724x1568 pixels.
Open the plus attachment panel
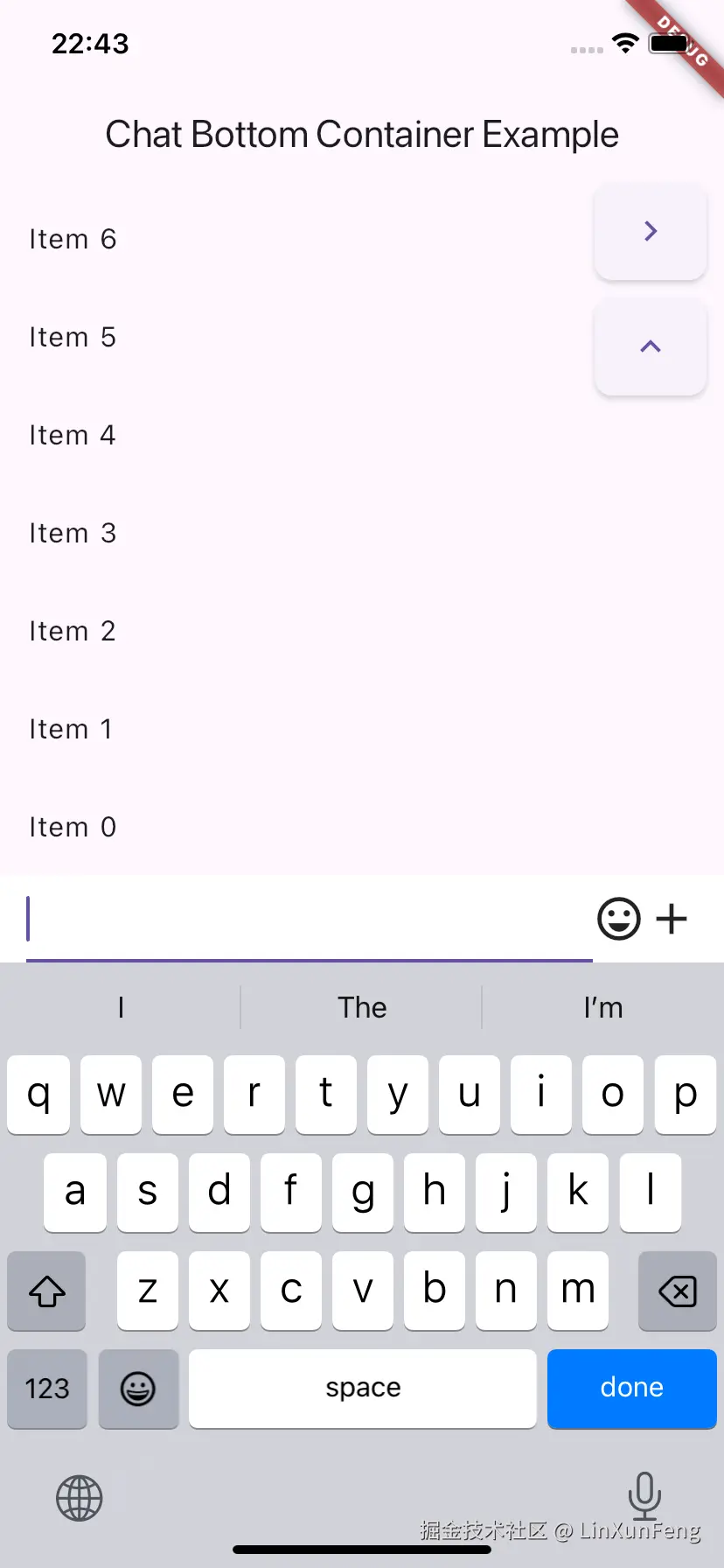tap(672, 919)
